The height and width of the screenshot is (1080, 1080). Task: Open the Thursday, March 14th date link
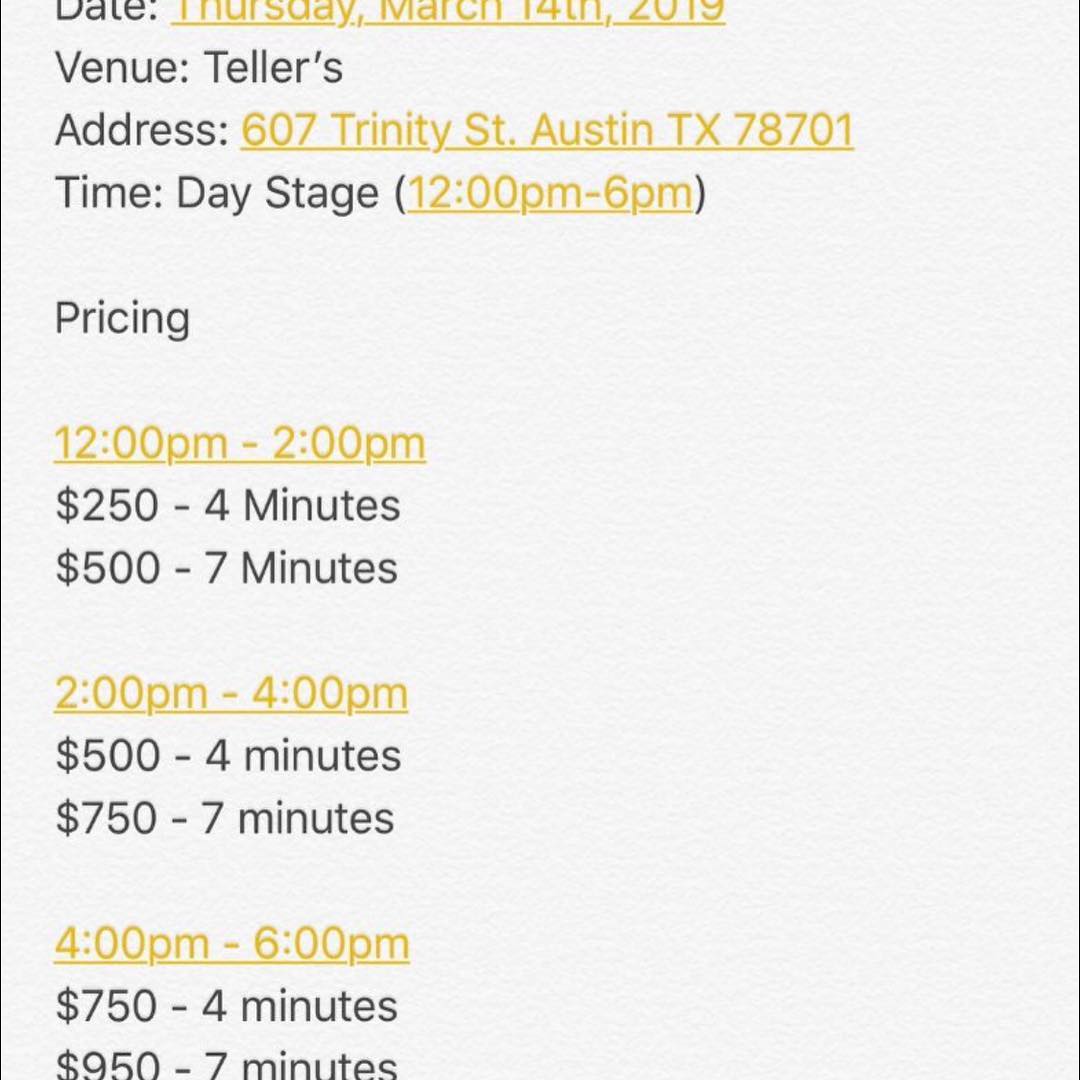pos(448,10)
